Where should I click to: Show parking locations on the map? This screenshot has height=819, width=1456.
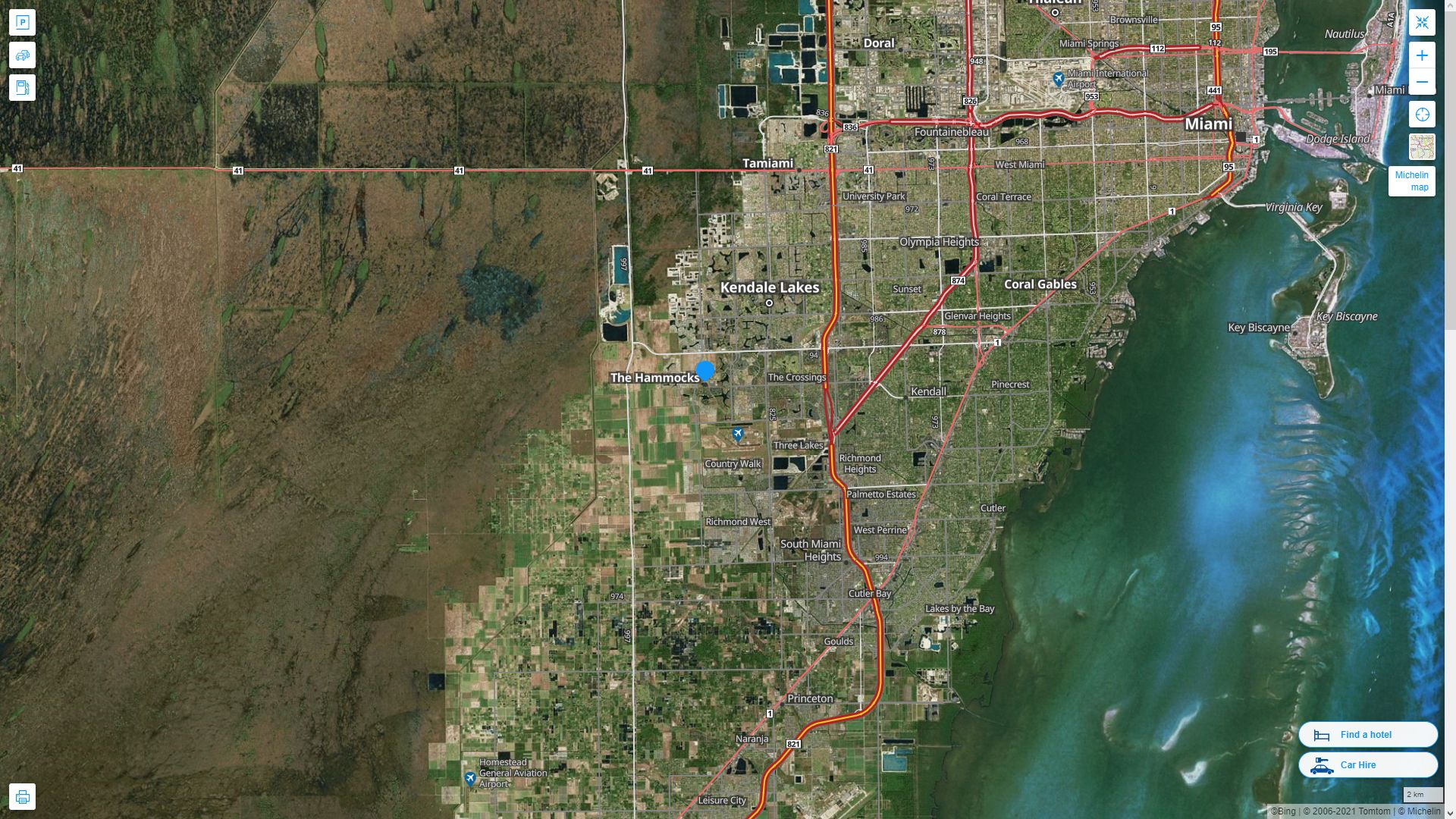(22, 23)
